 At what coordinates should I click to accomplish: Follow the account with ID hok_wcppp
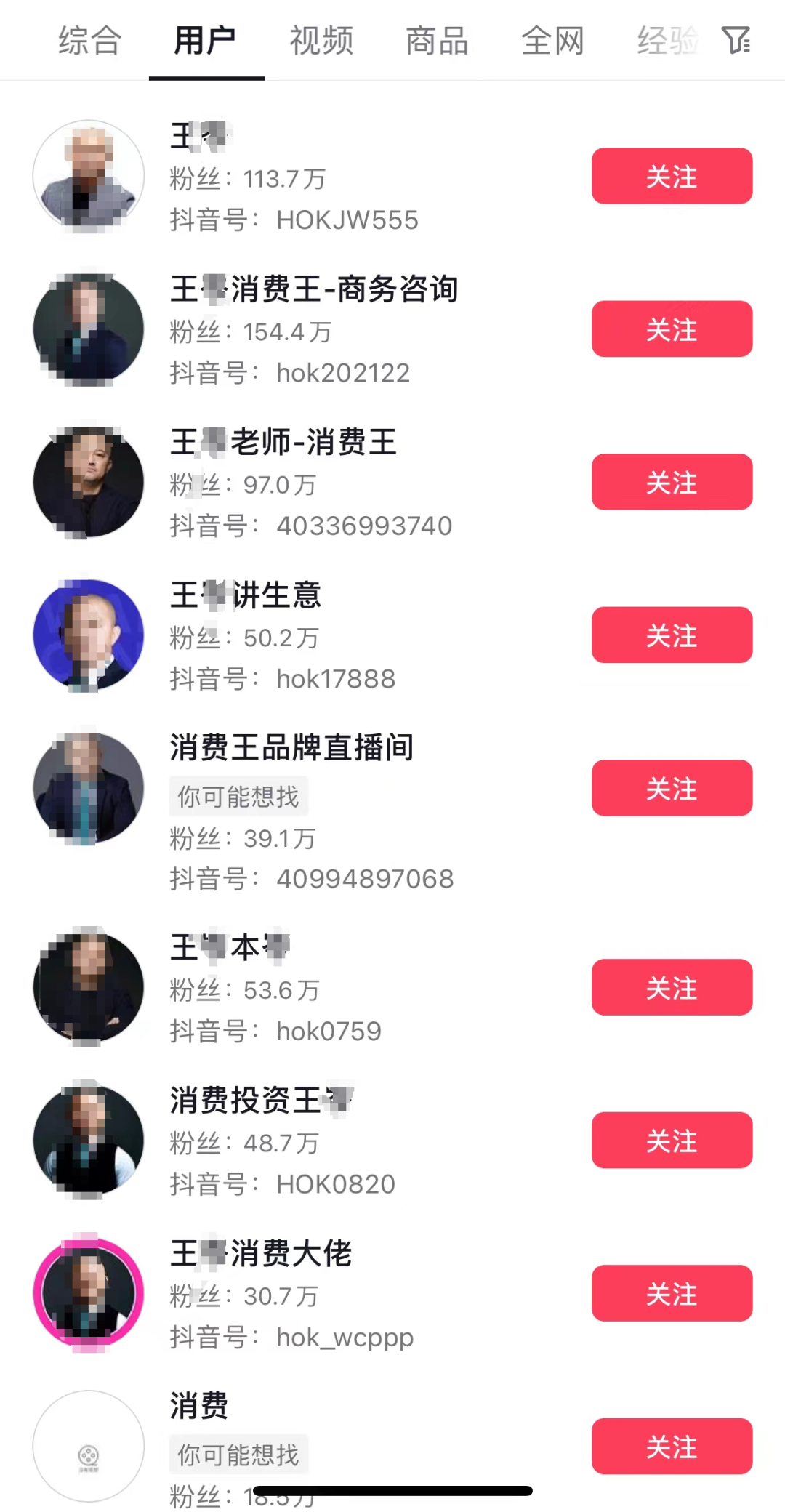[671, 1293]
